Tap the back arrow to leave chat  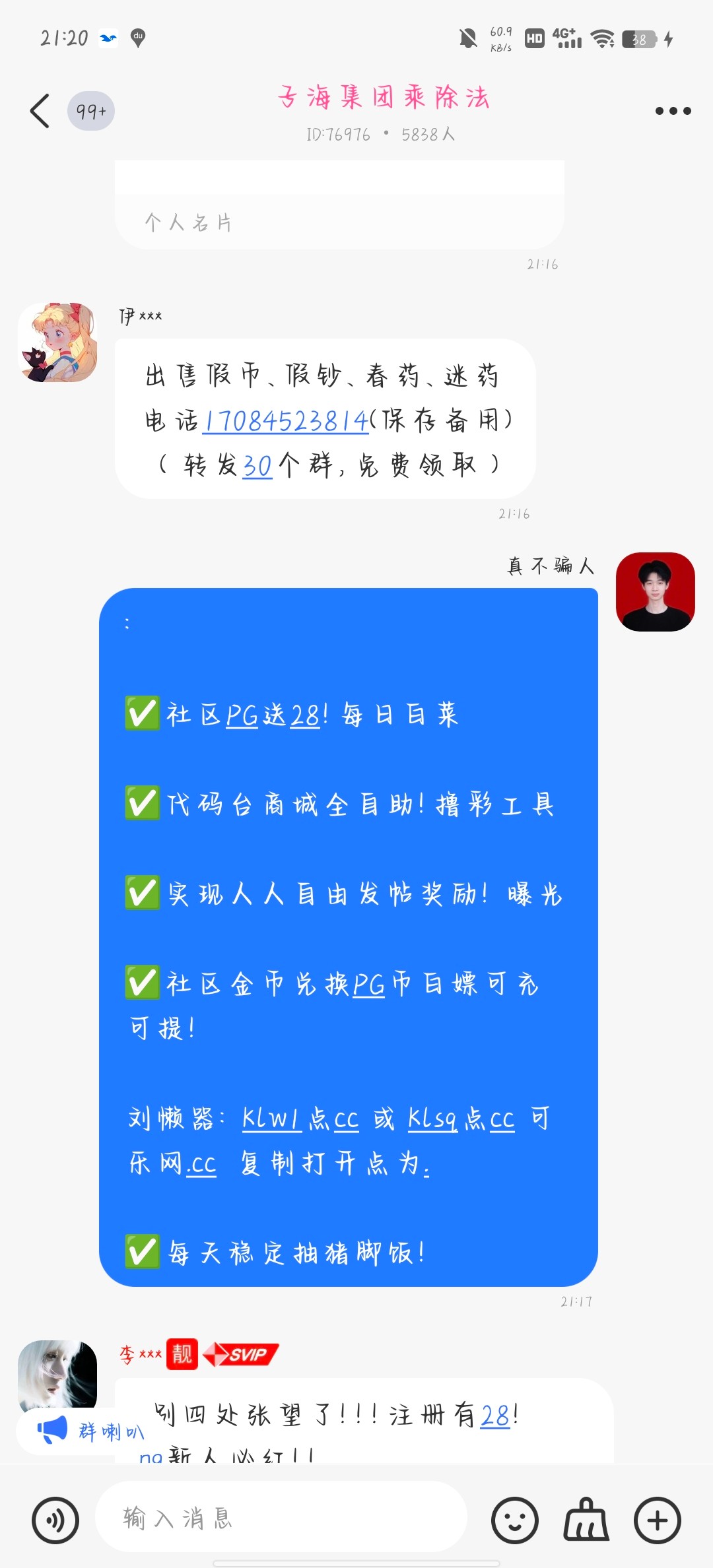40,111
